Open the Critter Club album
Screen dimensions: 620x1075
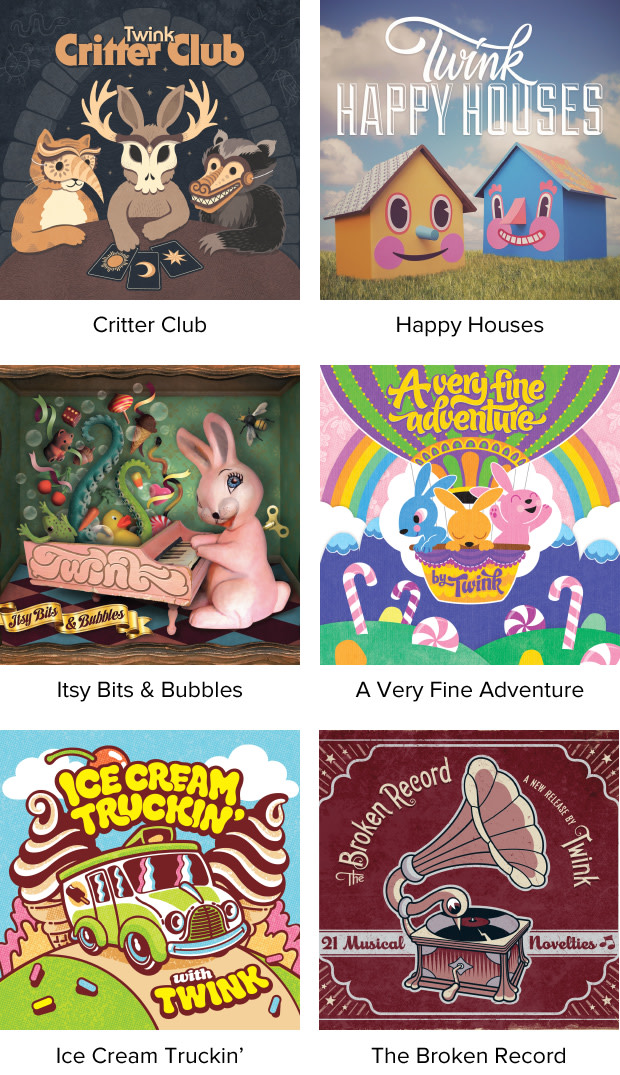coord(150,150)
